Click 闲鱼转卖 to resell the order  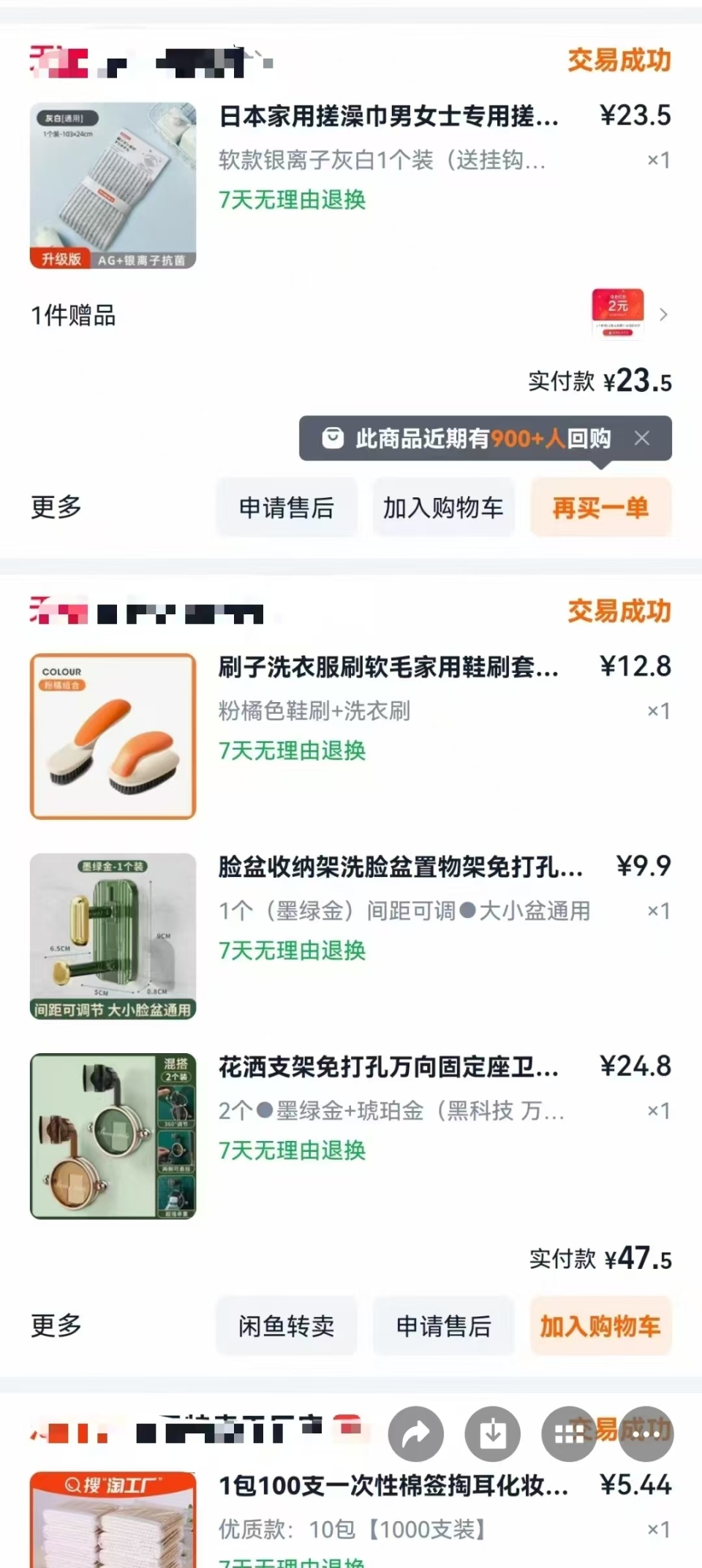click(x=287, y=1325)
